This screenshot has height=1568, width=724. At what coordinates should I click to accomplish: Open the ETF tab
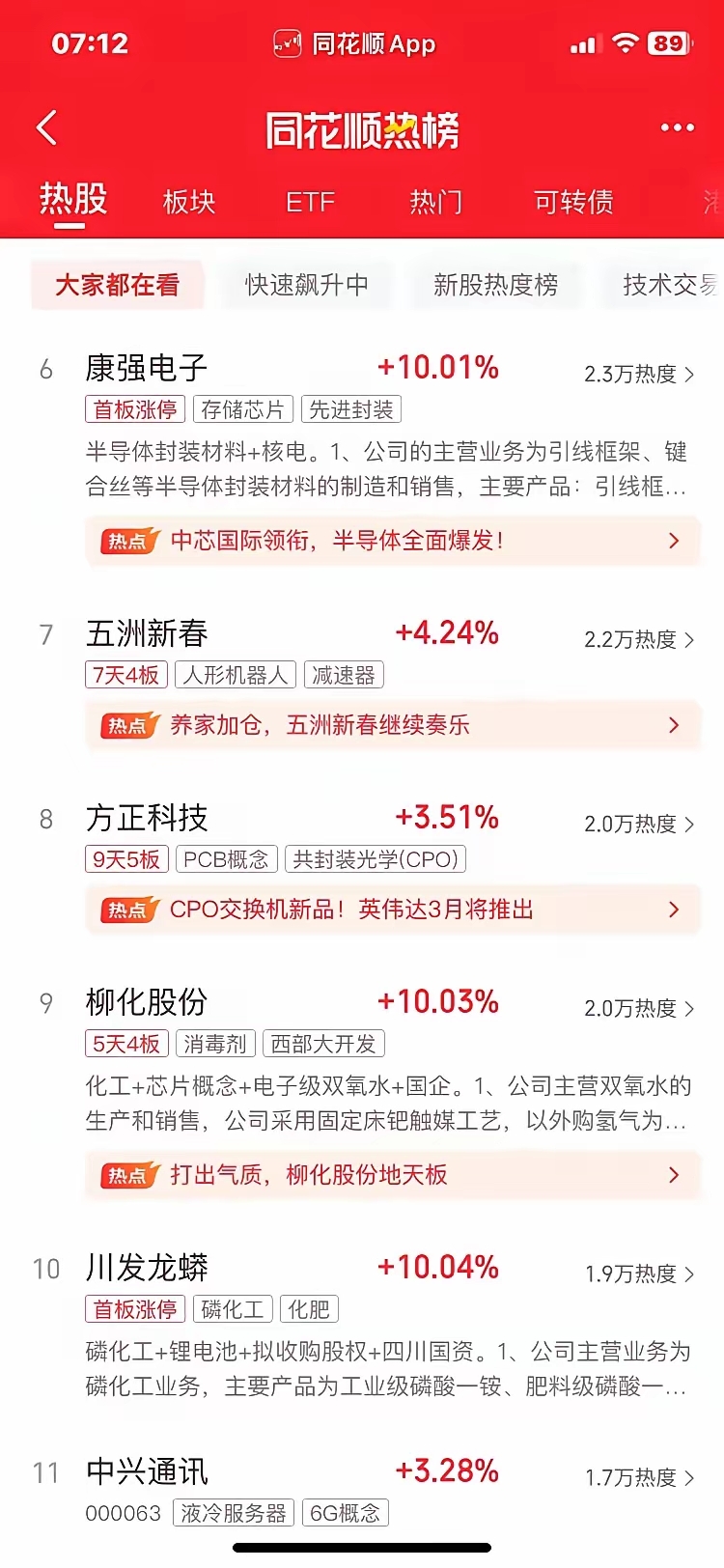[x=309, y=202]
